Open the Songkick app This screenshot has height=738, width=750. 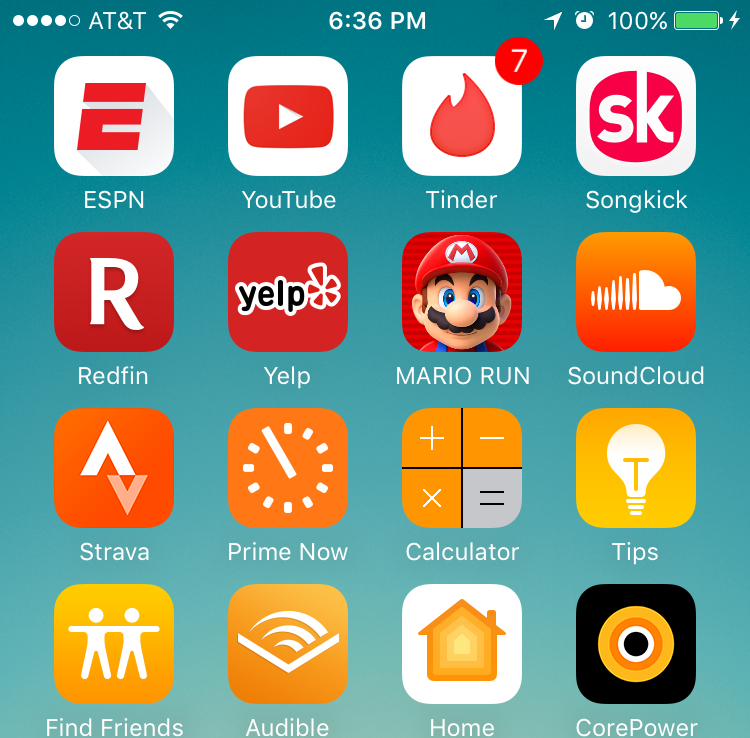636,116
